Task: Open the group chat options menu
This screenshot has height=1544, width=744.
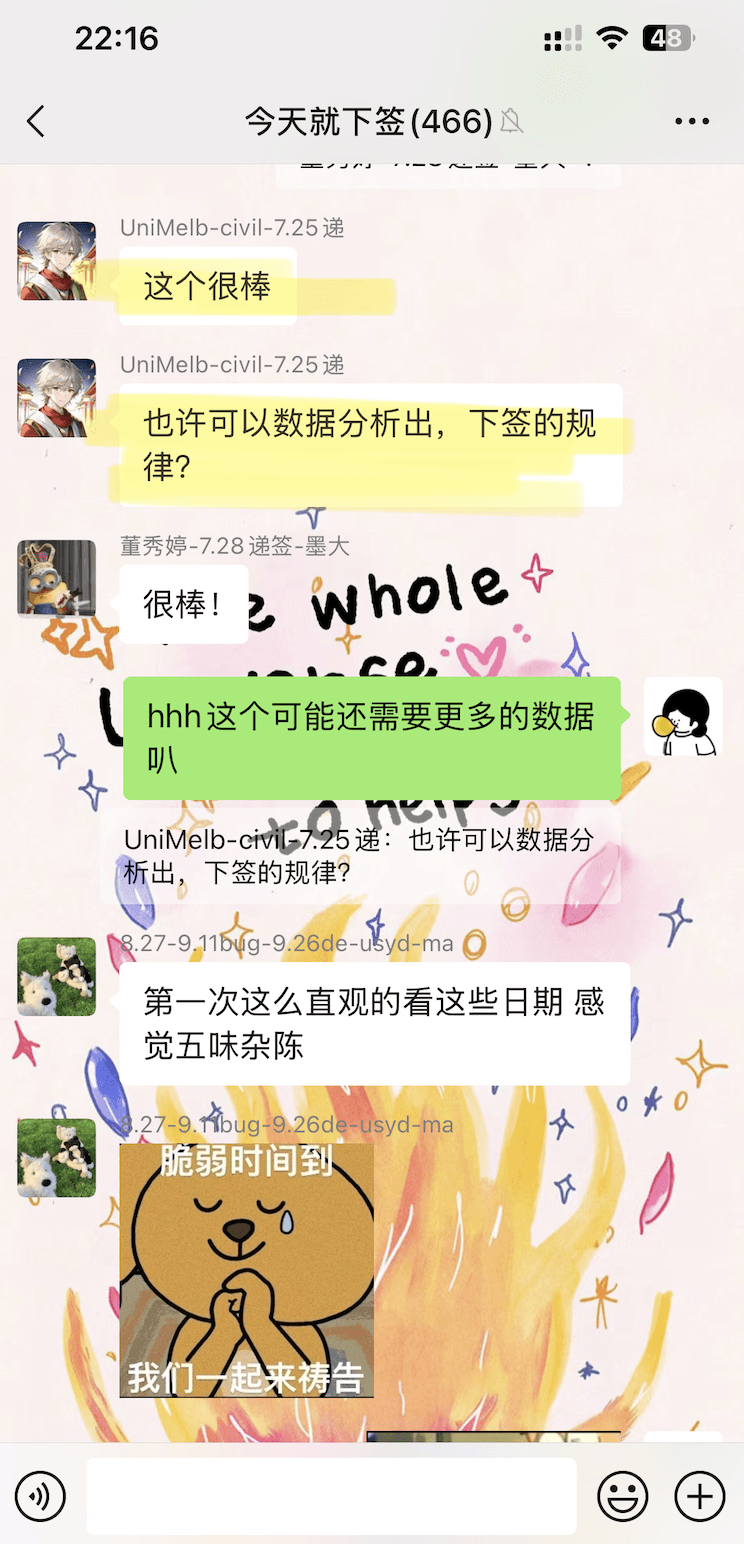Action: point(692,122)
